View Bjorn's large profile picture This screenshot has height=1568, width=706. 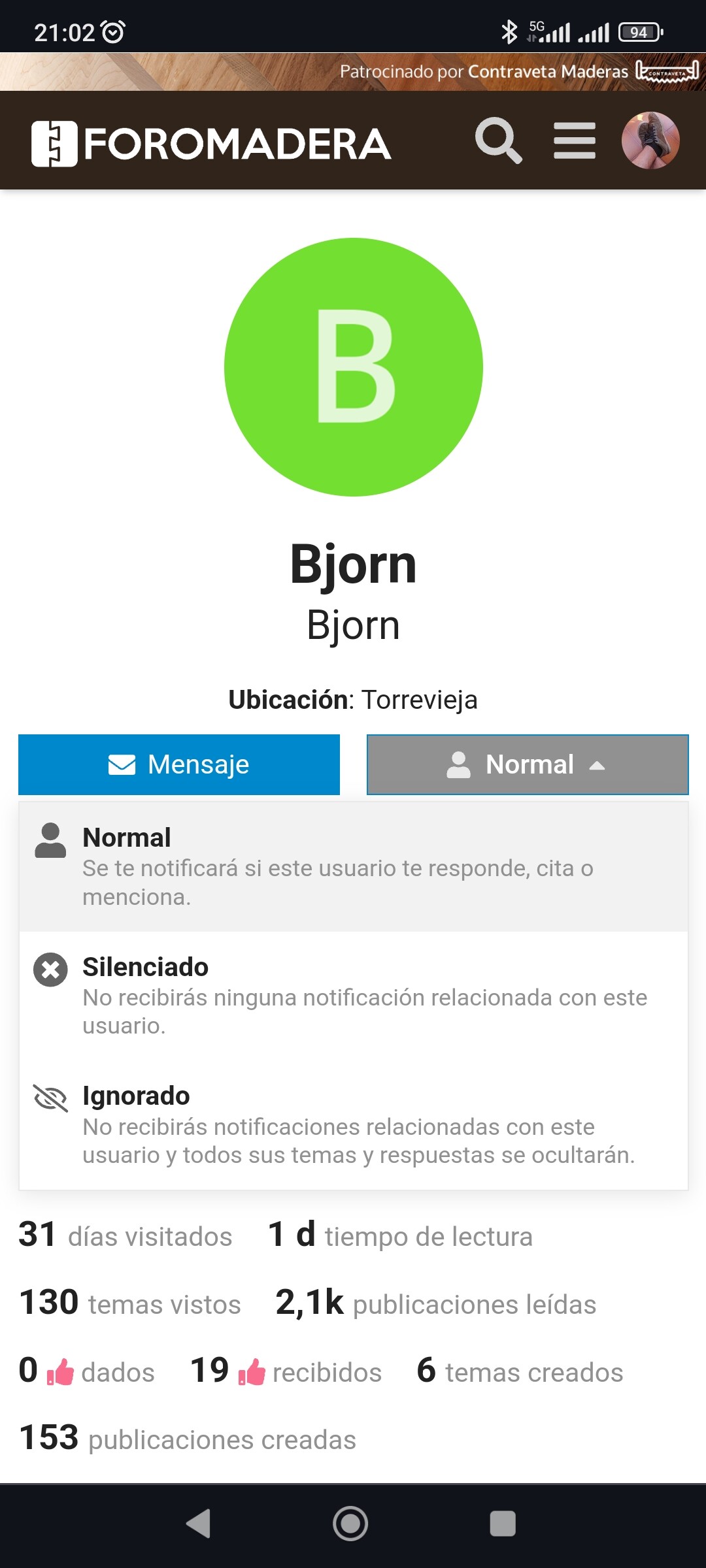click(x=353, y=367)
